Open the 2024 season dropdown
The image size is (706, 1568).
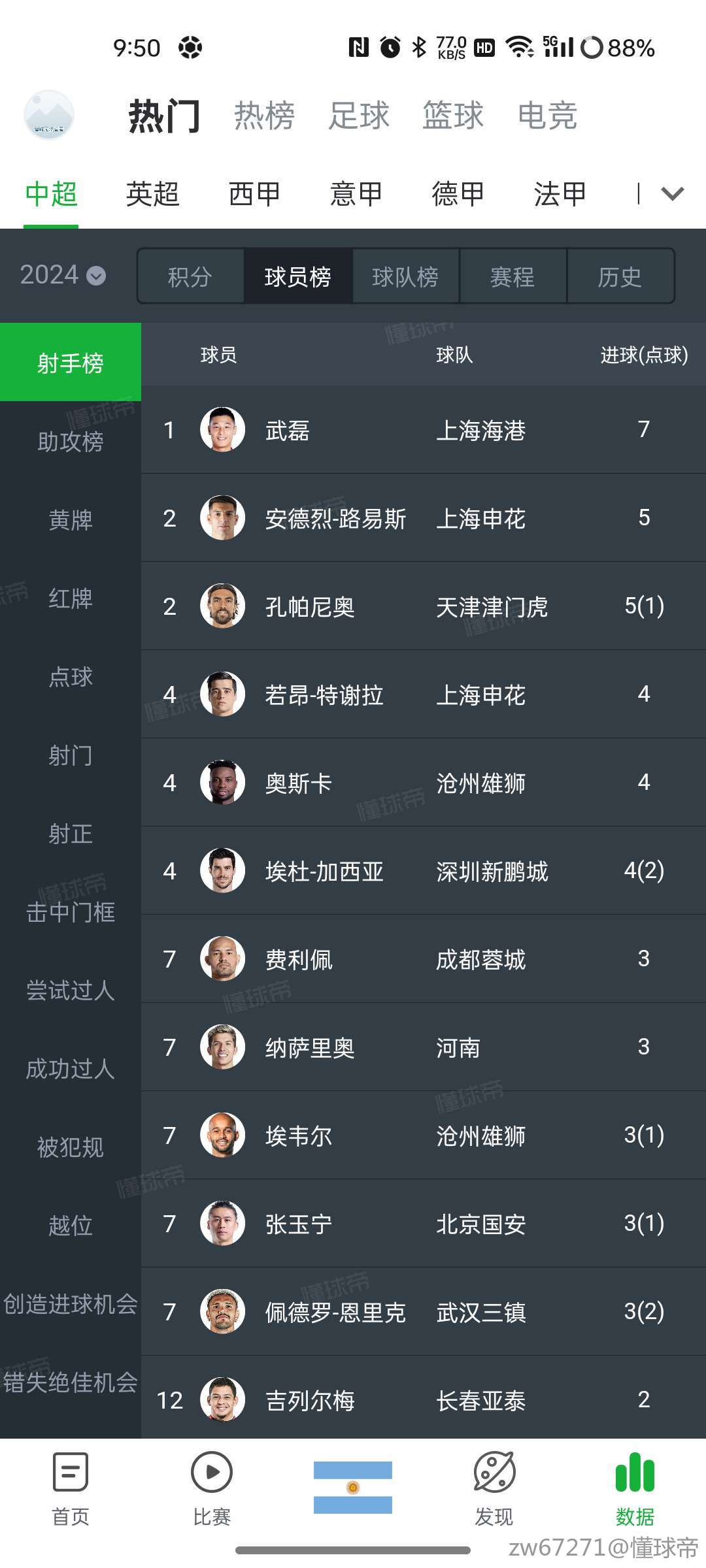coord(62,275)
